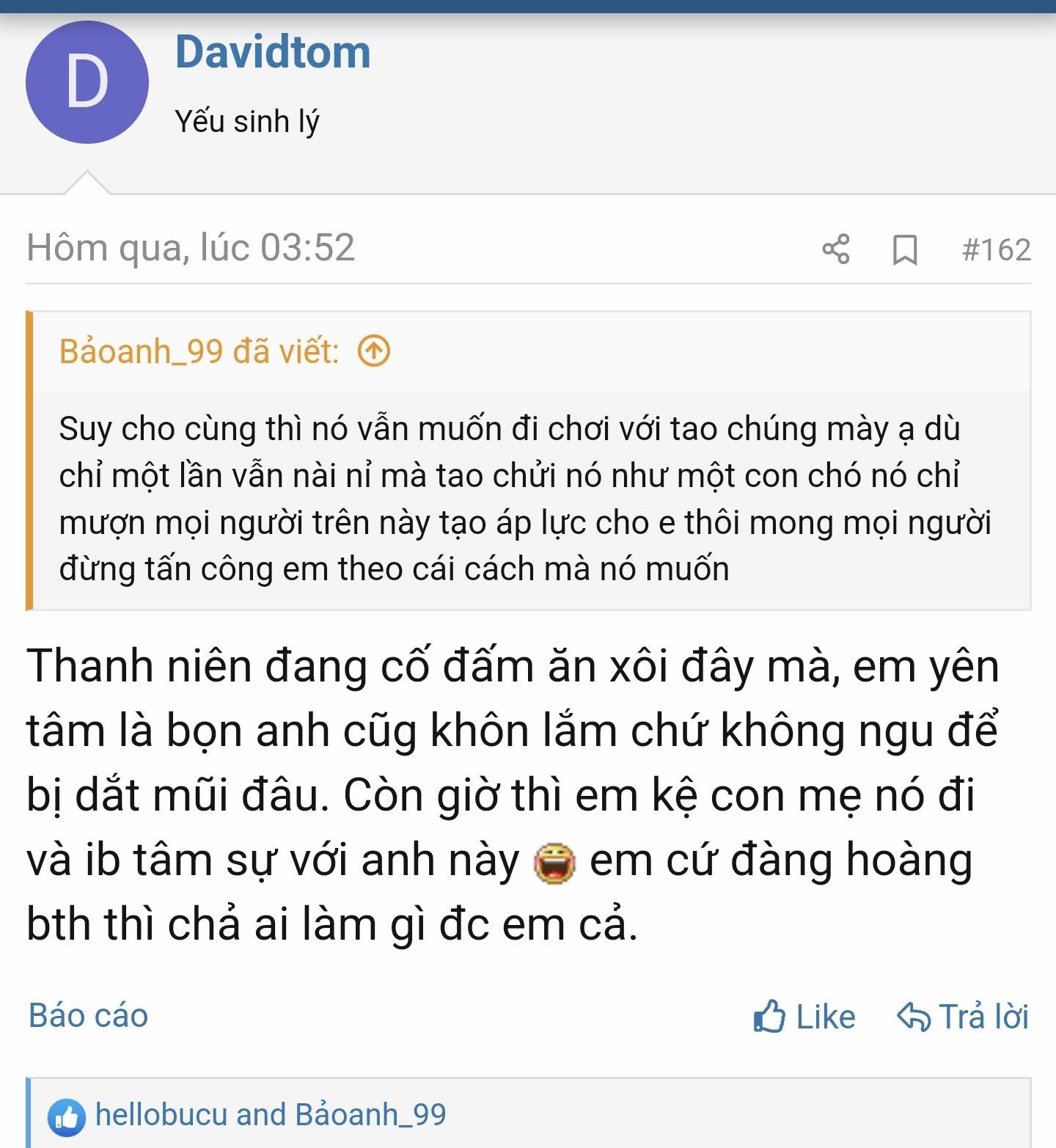Screen dimensions: 1056x1148
Task: Bookmark post #162
Action: point(905,249)
